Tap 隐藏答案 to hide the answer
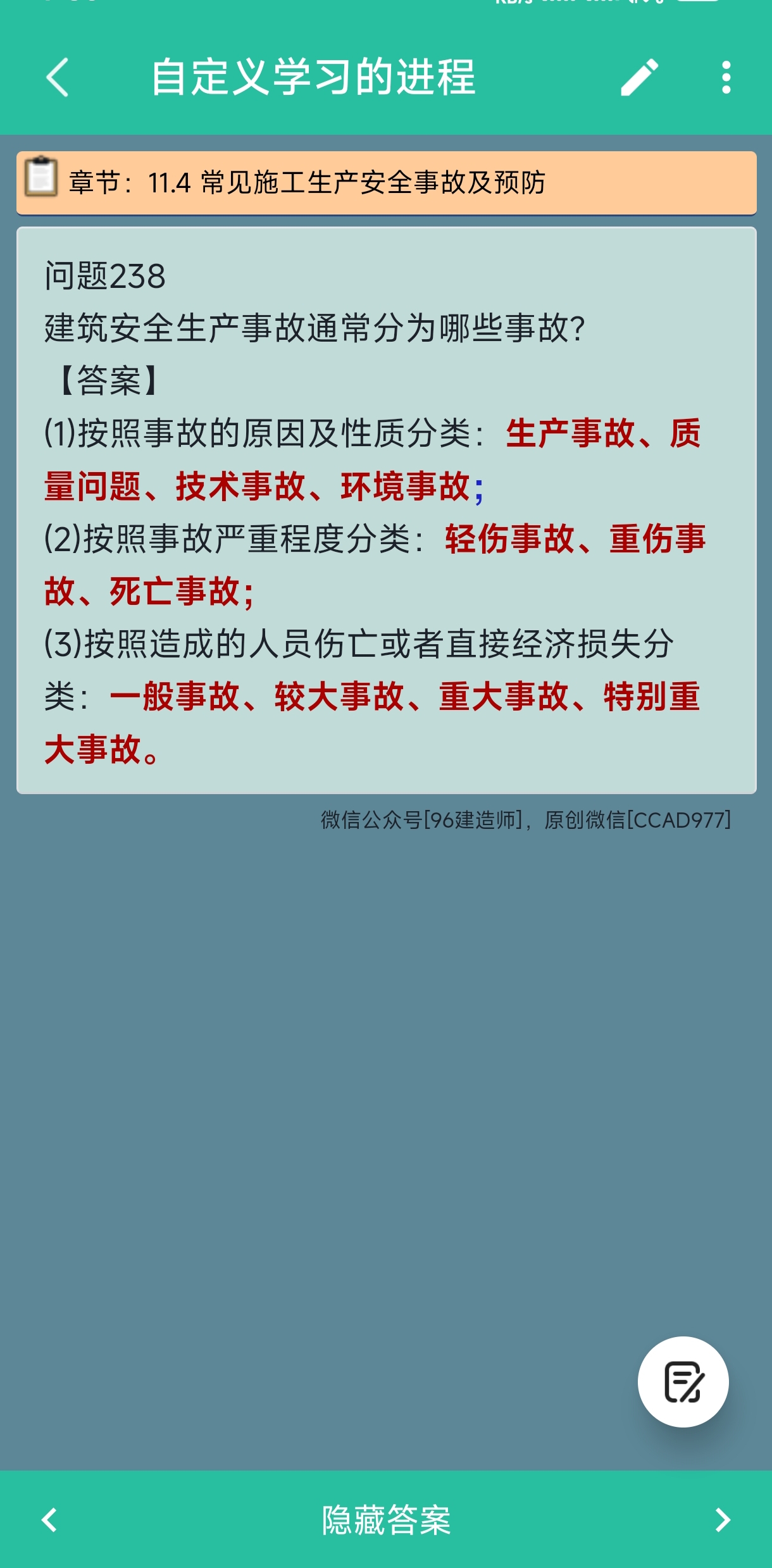This screenshot has height=1568, width=772. click(386, 1519)
